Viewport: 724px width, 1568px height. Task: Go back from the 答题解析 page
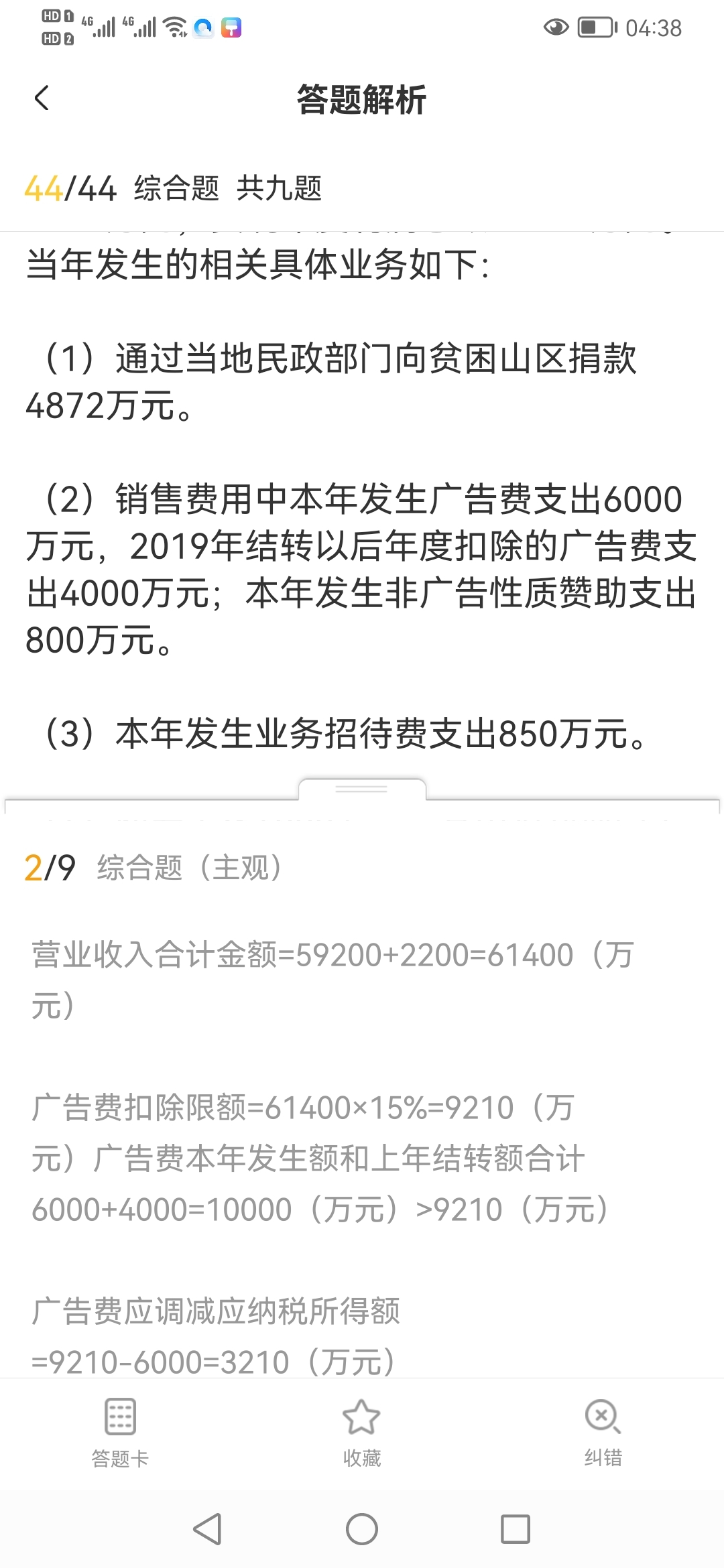(42, 99)
